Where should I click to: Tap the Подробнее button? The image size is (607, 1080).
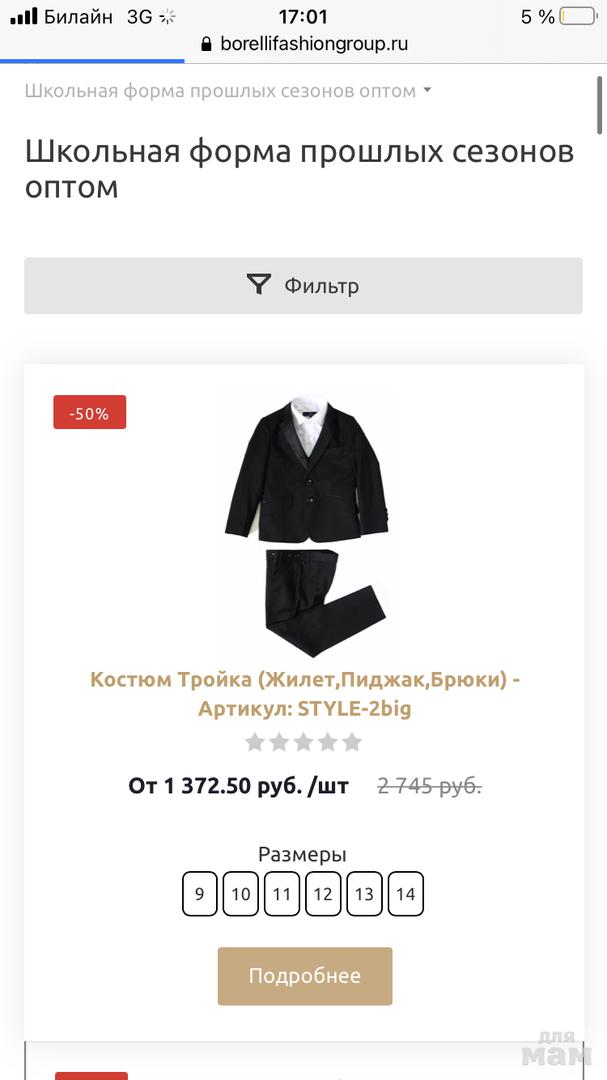coord(305,976)
